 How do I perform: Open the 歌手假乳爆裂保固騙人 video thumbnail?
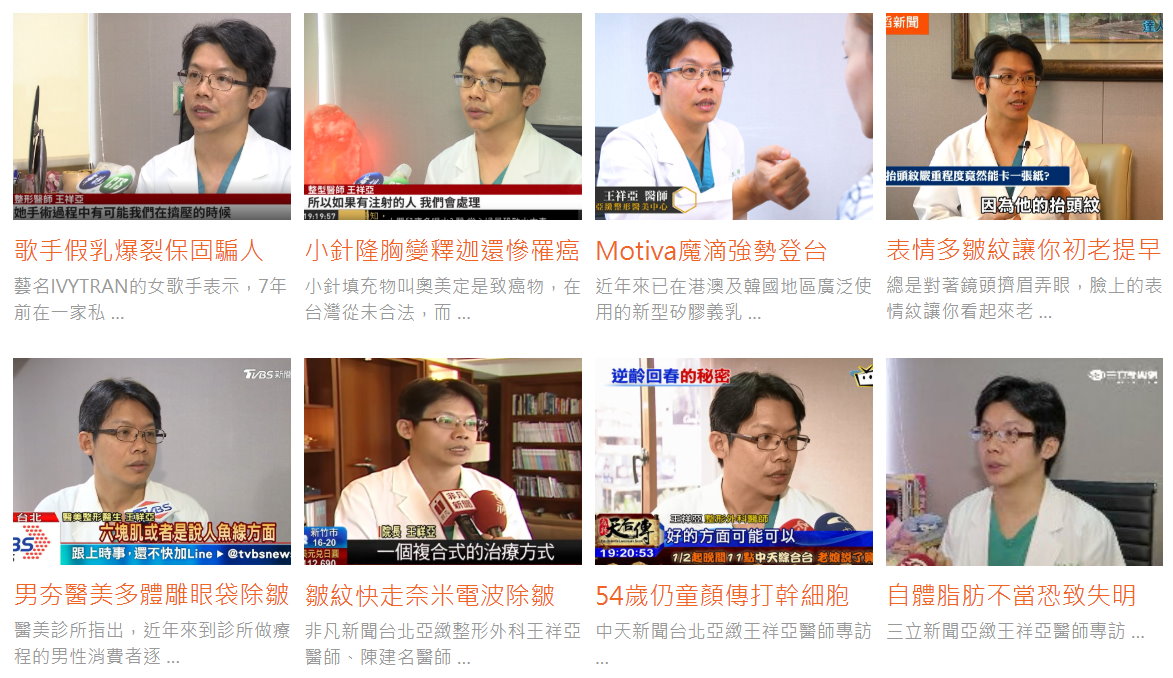coord(152,116)
